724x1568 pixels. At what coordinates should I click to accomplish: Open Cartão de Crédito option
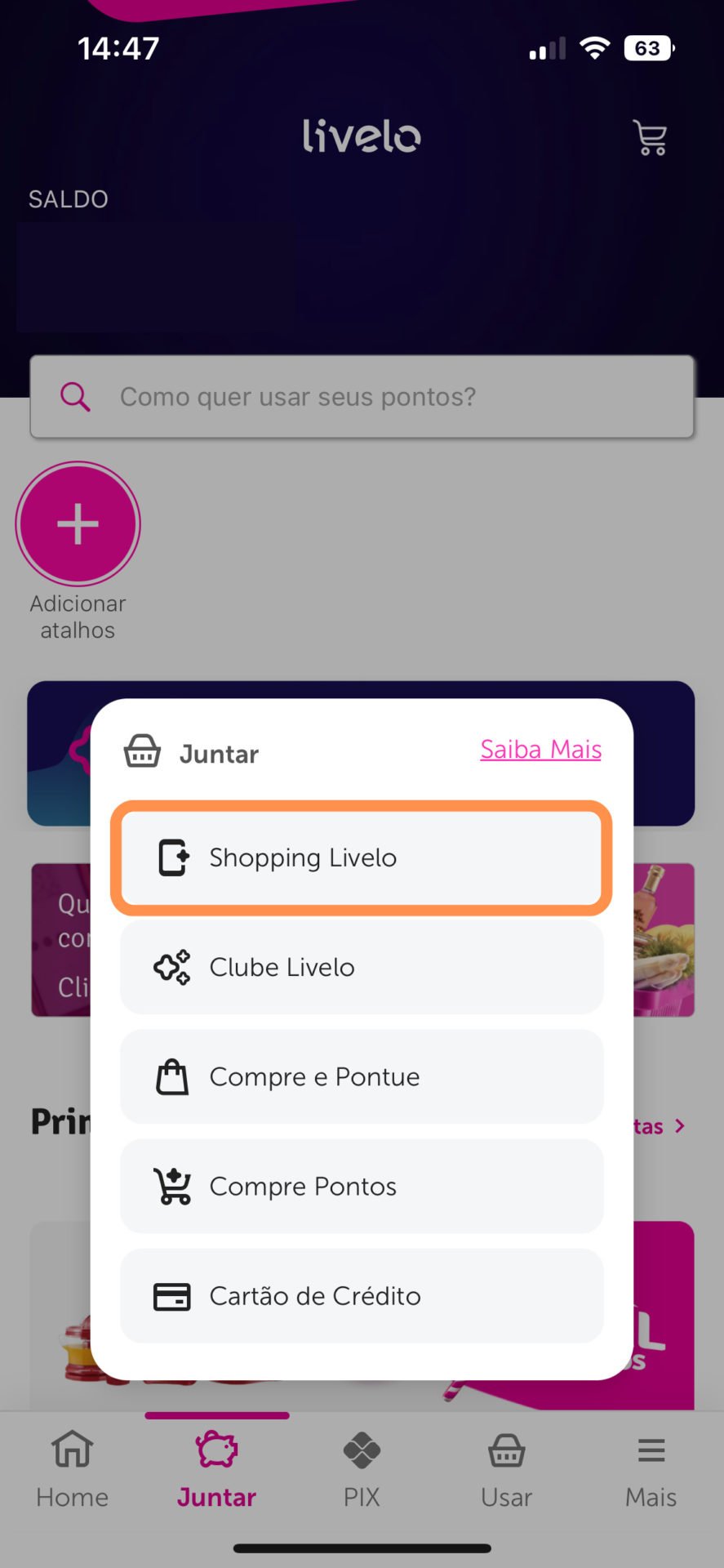(361, 1295)
